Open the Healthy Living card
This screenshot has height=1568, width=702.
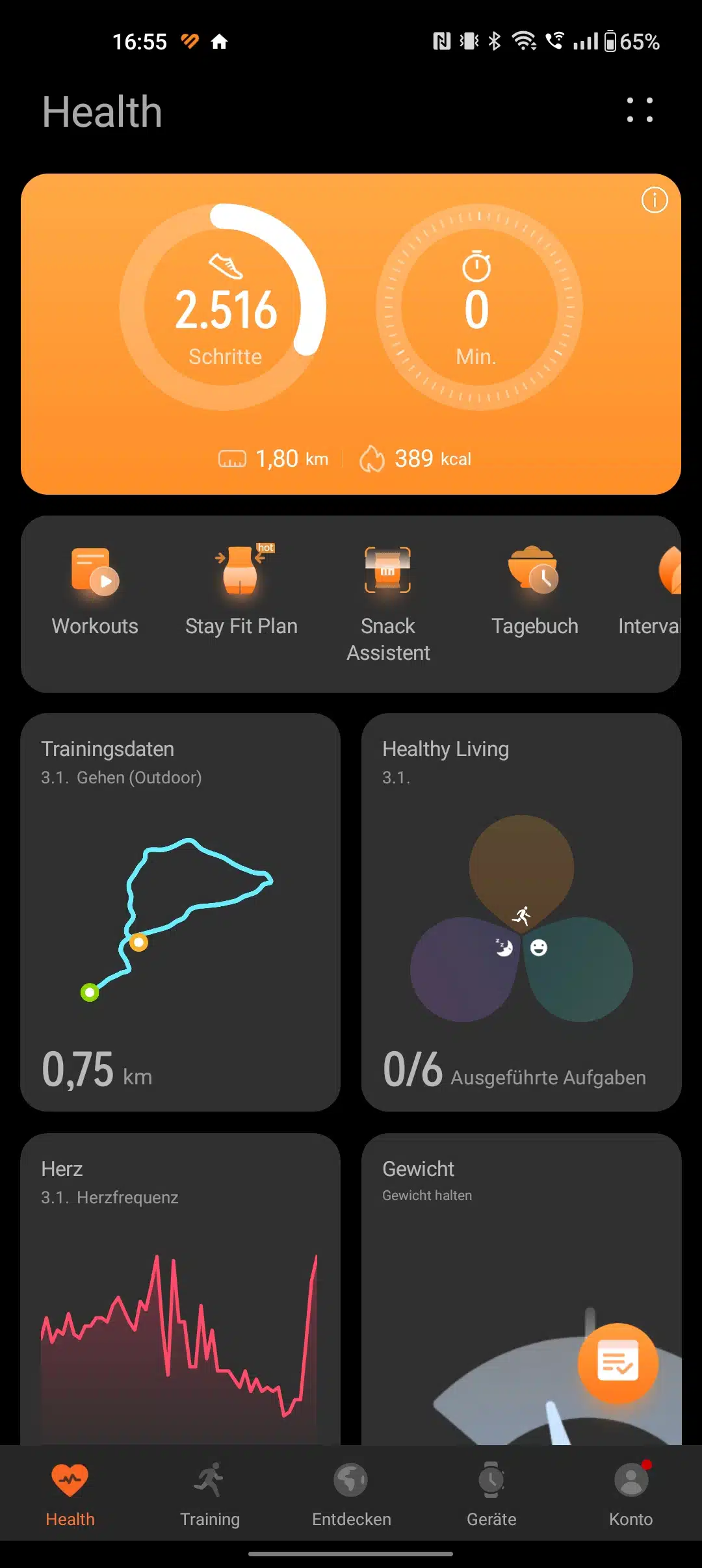(521, 912)
